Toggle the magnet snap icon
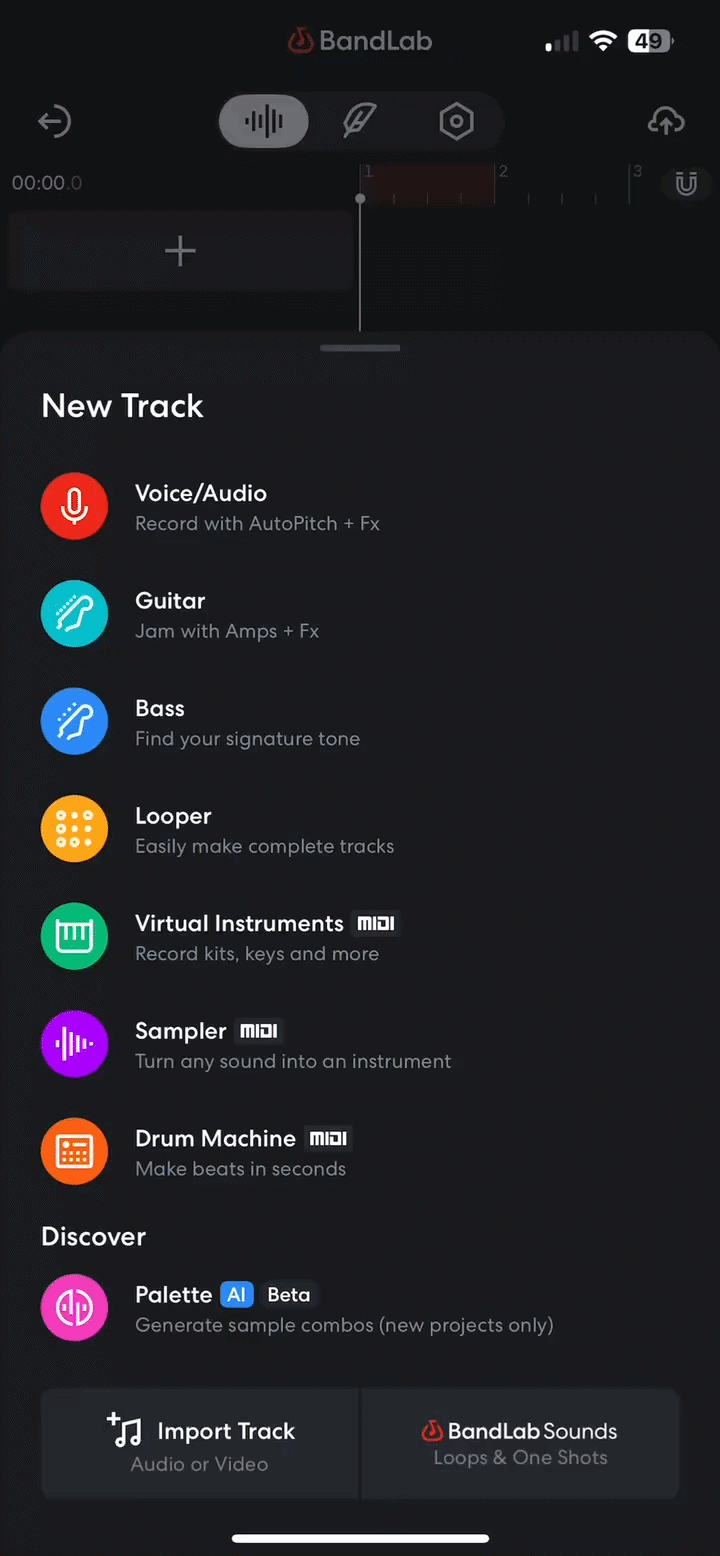 coord(686,184)
